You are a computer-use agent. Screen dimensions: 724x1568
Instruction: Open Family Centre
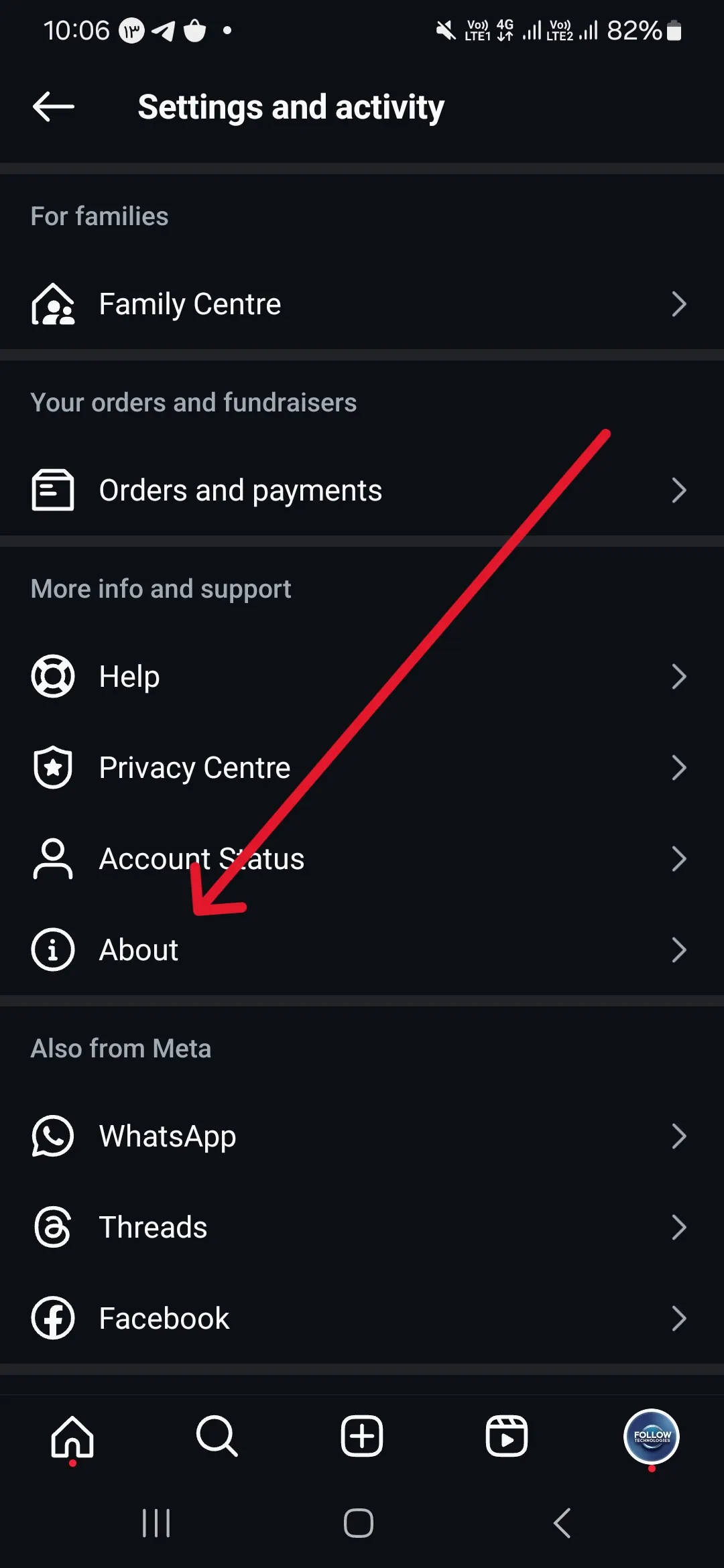[x=362, y=304]
